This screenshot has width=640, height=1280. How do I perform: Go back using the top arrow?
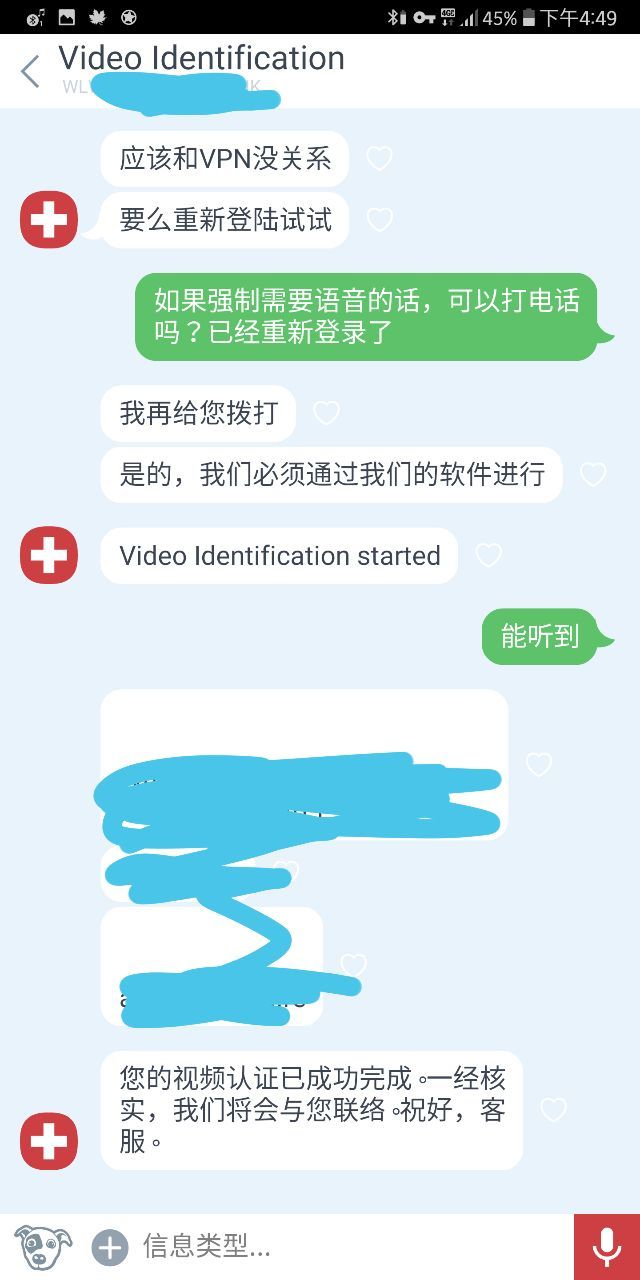pos(30,72)
